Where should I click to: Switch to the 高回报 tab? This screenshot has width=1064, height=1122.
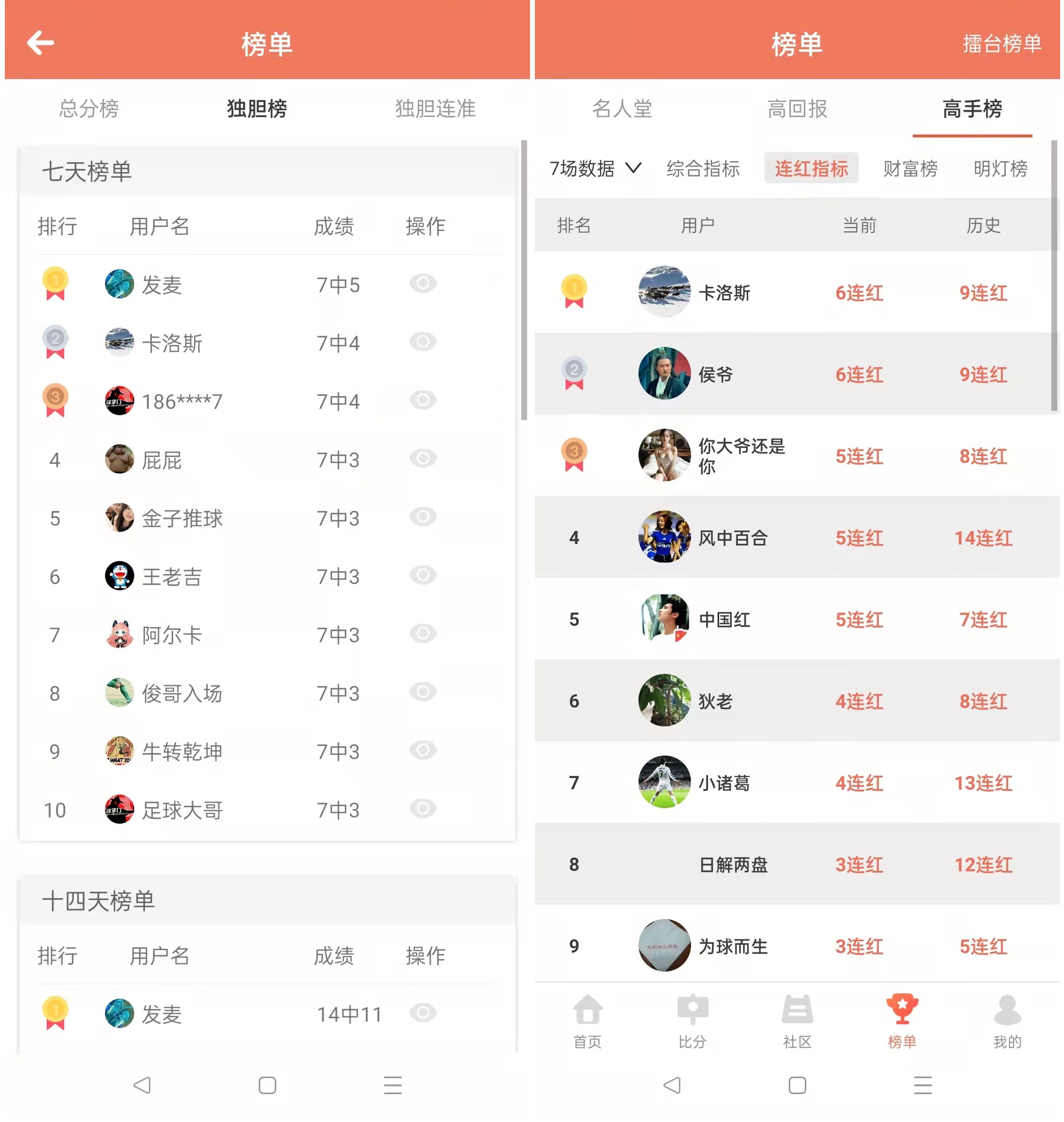[797, 108]
